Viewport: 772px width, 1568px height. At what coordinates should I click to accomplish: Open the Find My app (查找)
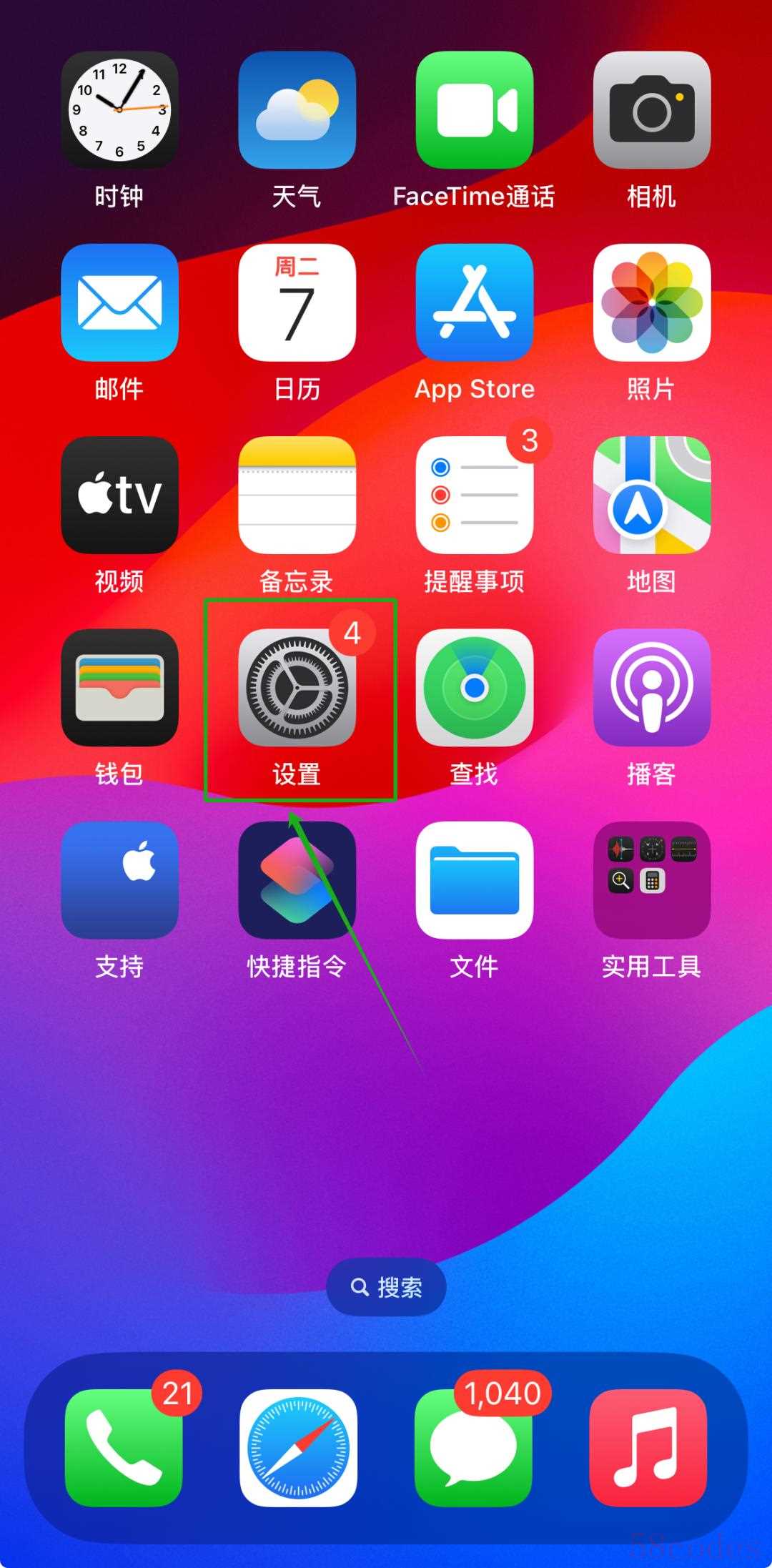(474, 688)
